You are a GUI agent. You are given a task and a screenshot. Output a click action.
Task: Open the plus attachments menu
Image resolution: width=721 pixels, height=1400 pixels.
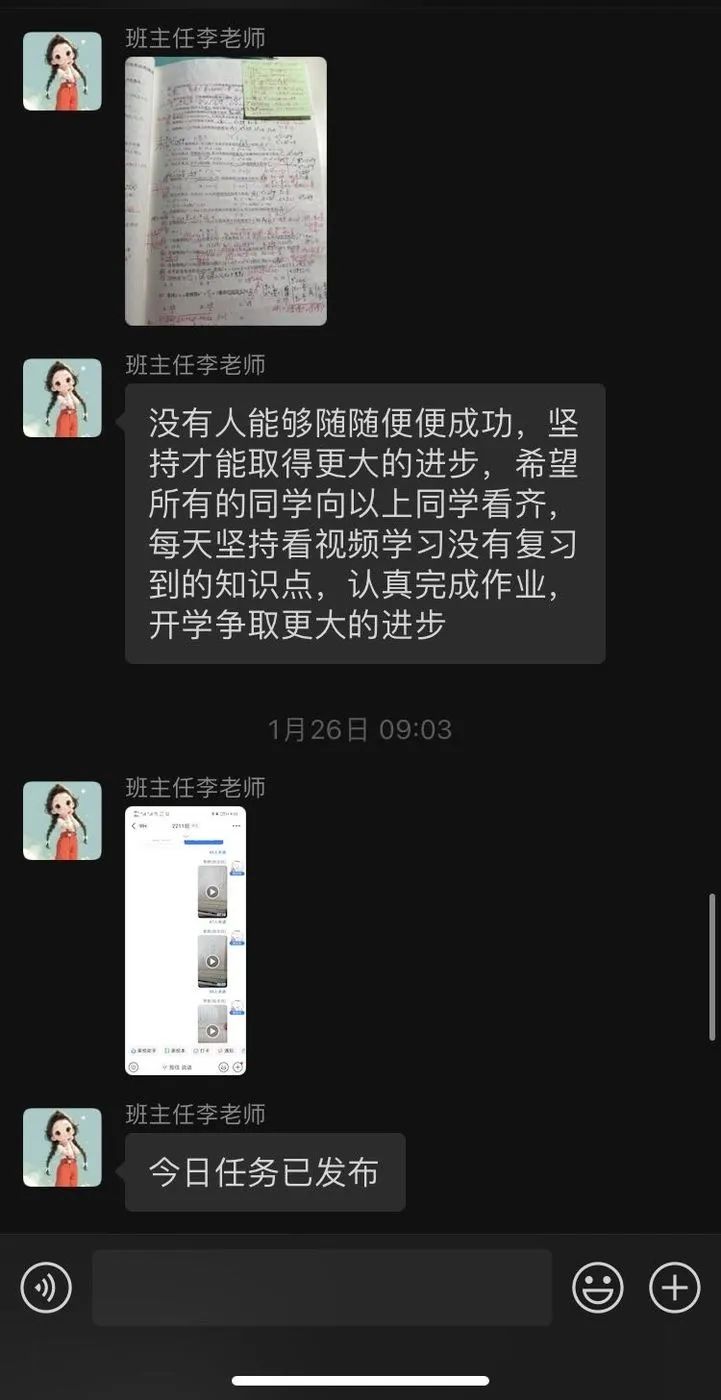tap(675, 1287)
